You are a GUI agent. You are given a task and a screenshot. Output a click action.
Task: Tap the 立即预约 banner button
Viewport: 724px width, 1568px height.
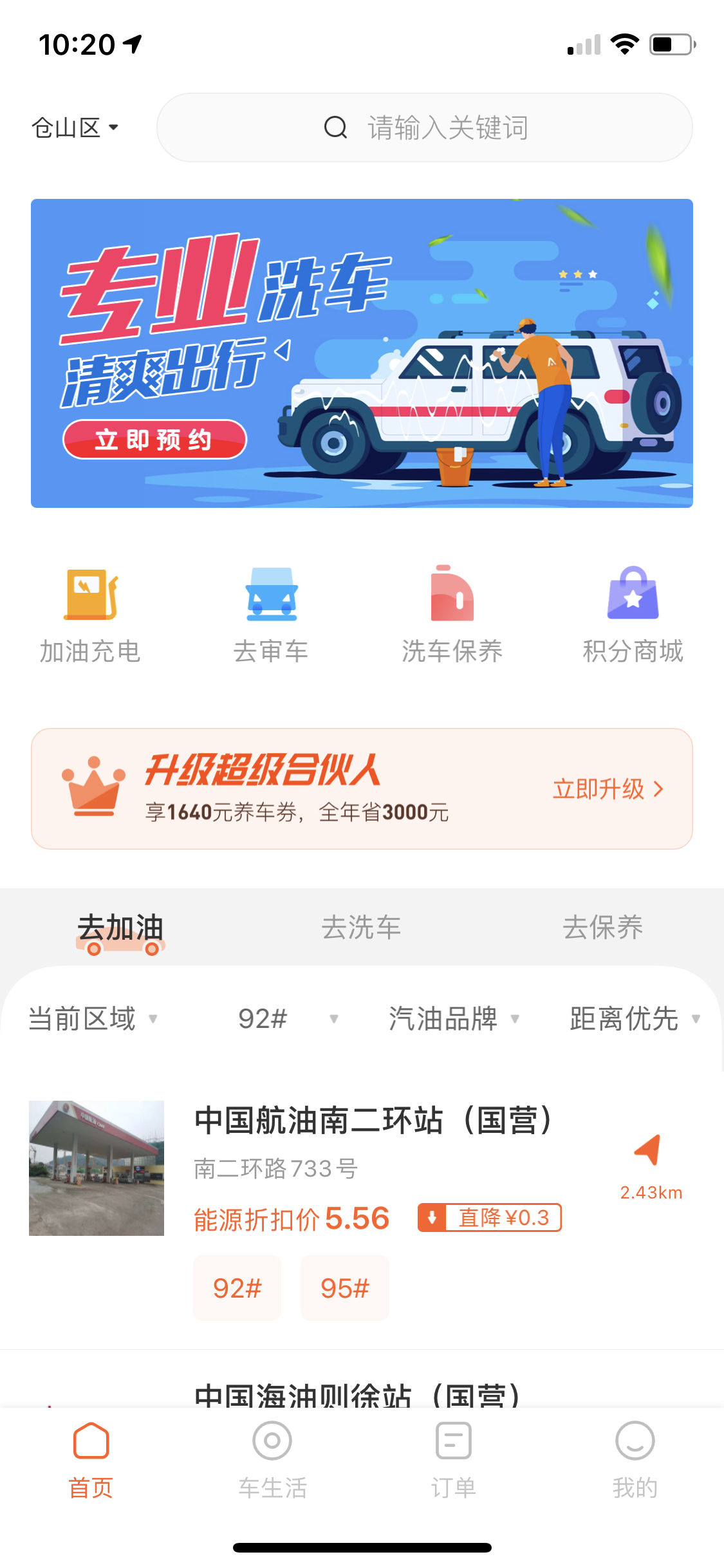pyautogui.click(x=154, y=440)
